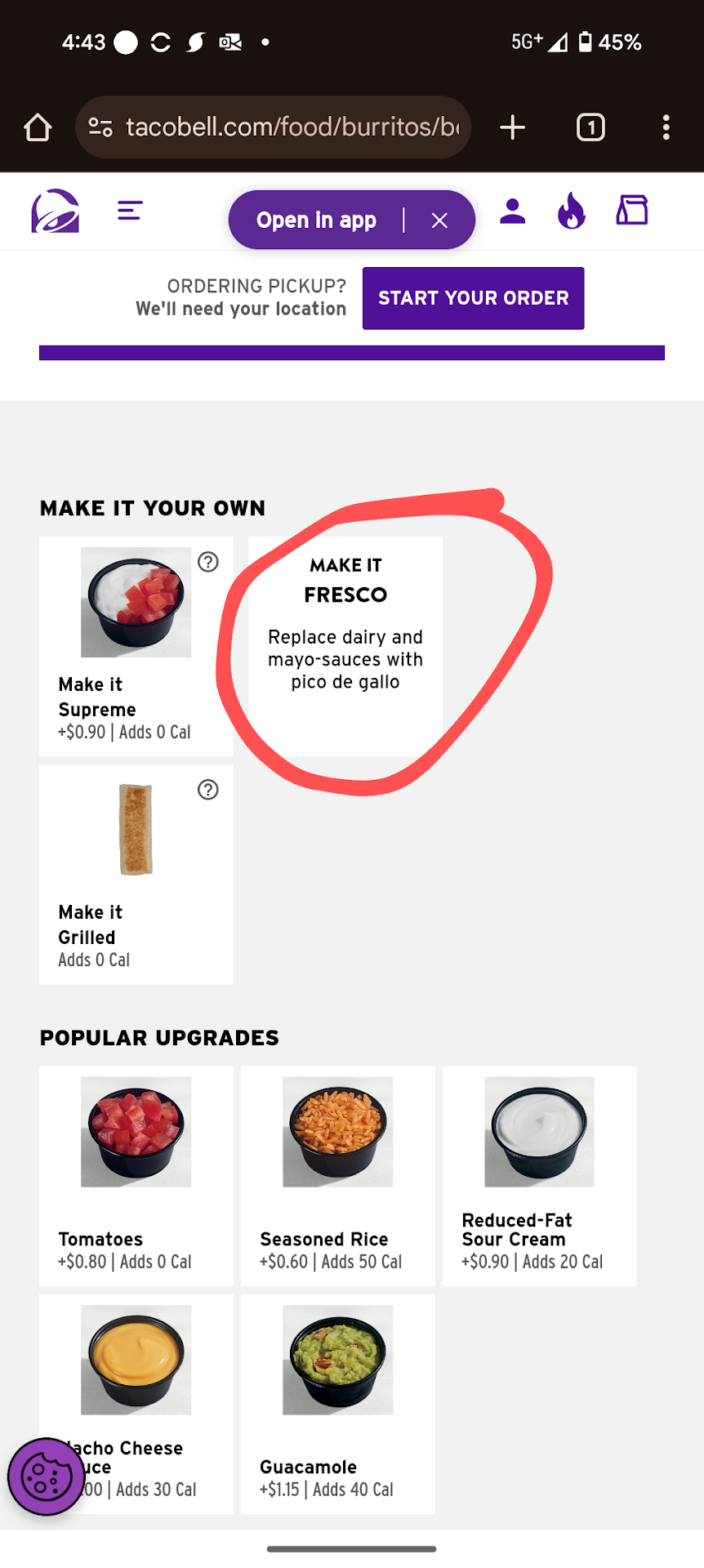Open the flame rewards icon
This screenshot has width=704, height=1568.
click(x=572, y=212)
